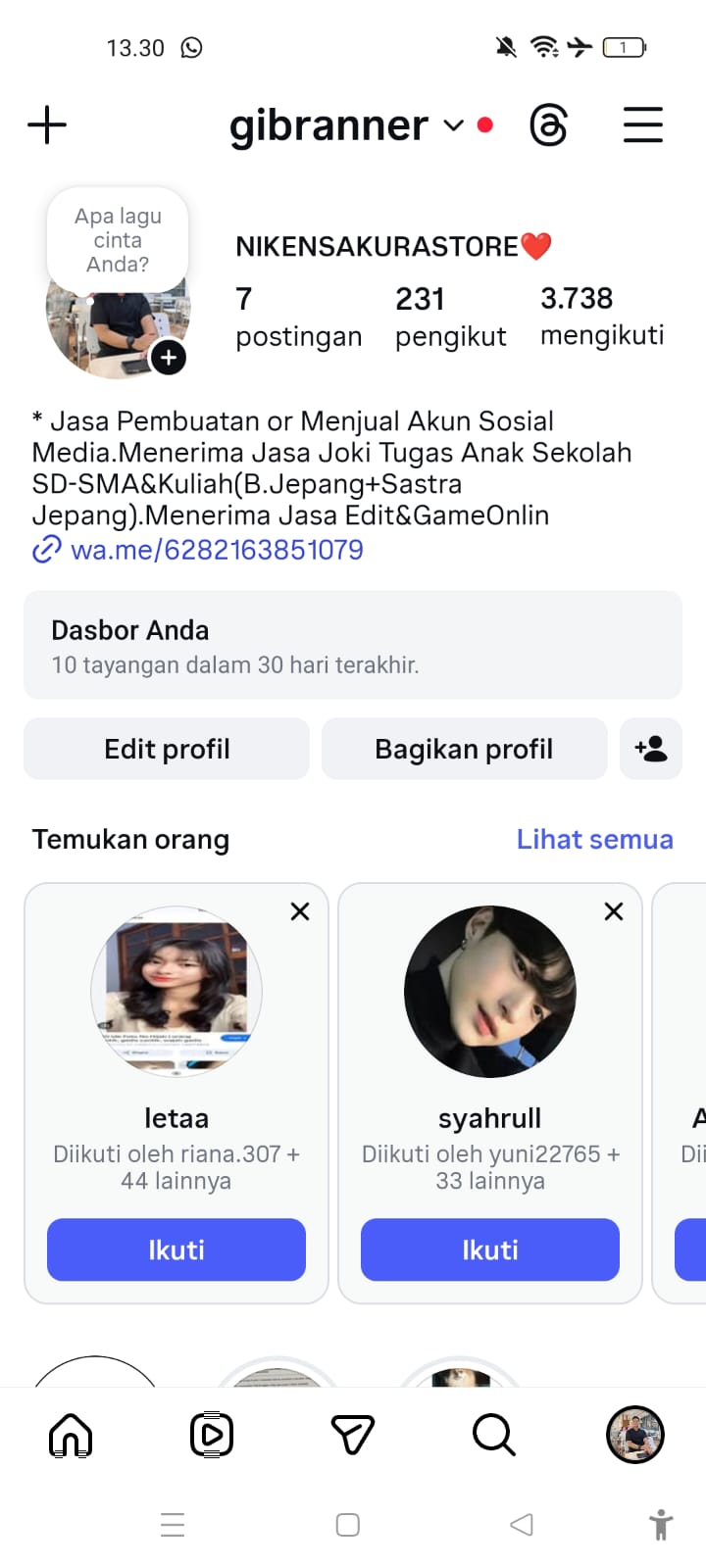
Task: Tap the Edit profil button
Action: coord(167,749)
